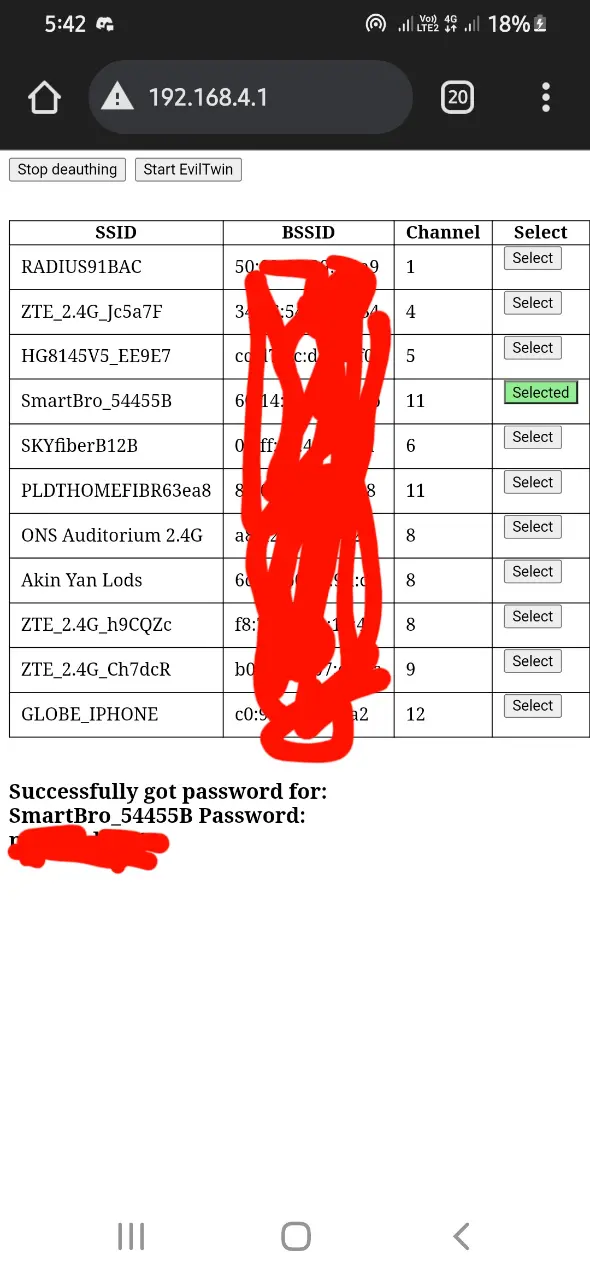This screenshot has height=1280, width=590.
Task: Select the RADIUS91BAC network
Action: [532, 258]
